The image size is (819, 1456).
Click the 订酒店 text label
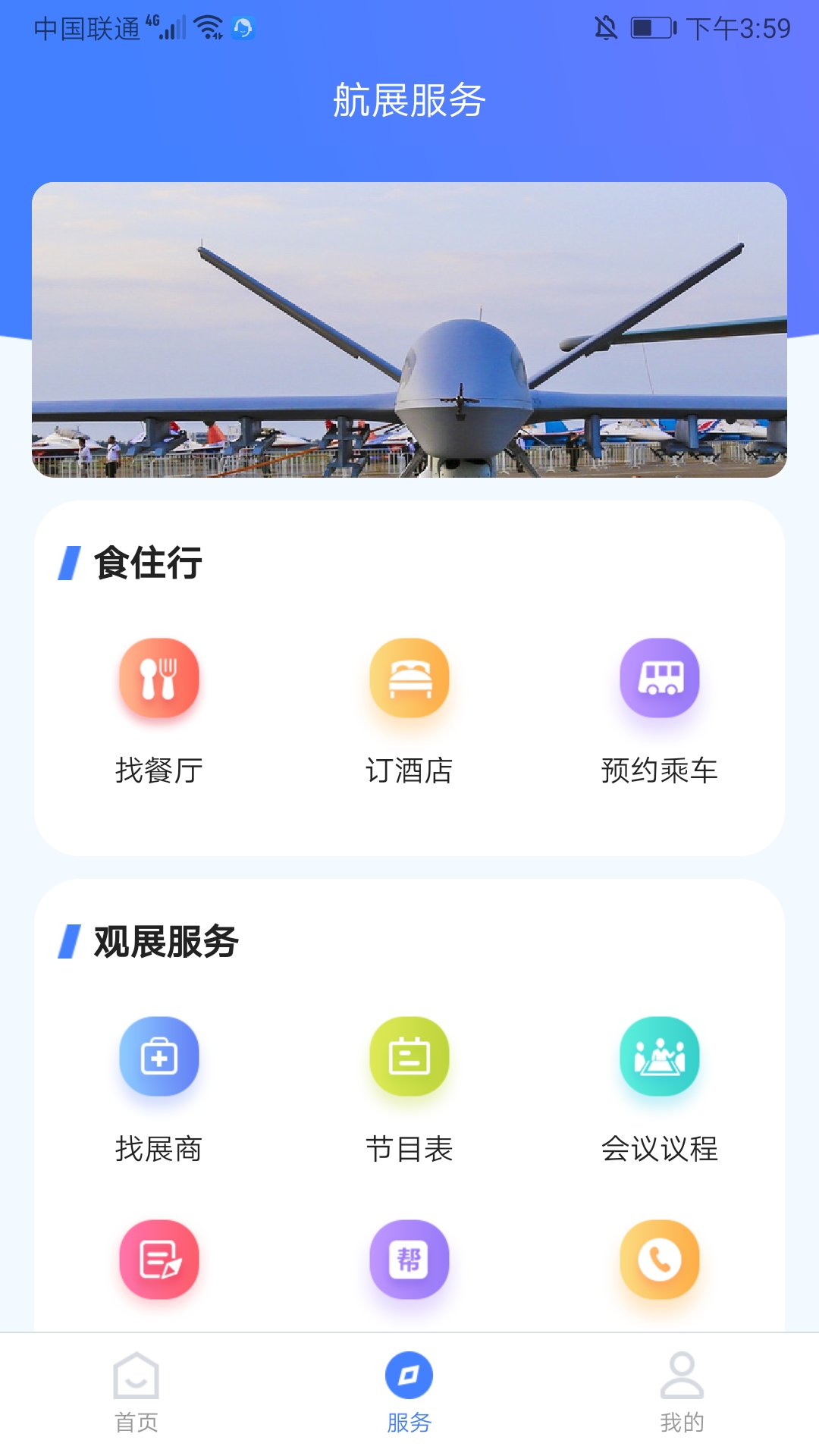pyautogui.click(x=409, y=772)
